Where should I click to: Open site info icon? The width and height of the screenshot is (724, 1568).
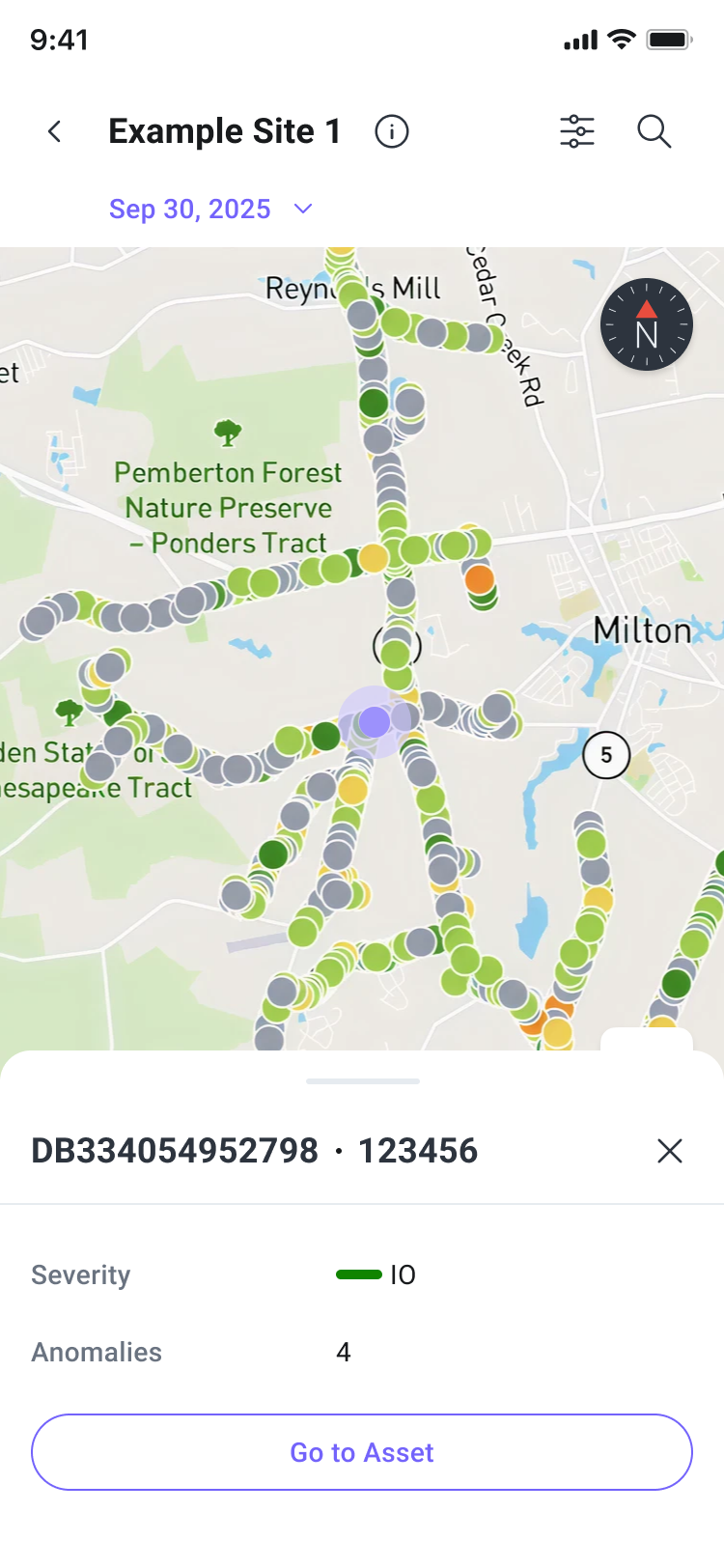392,131
